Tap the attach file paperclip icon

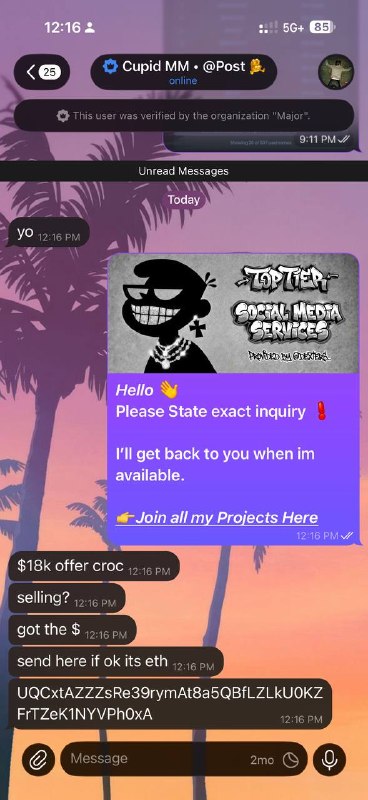(38, 759)
